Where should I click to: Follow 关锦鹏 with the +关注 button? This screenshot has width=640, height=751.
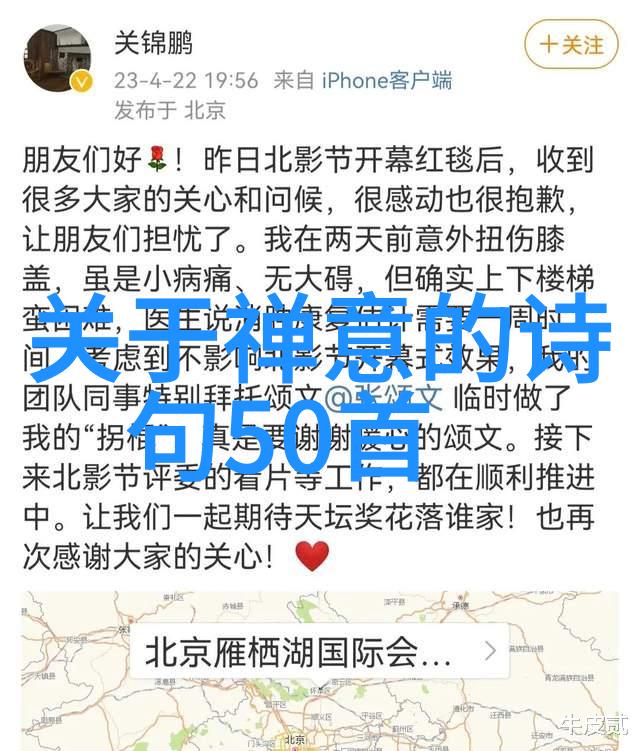tap(571, 44)
